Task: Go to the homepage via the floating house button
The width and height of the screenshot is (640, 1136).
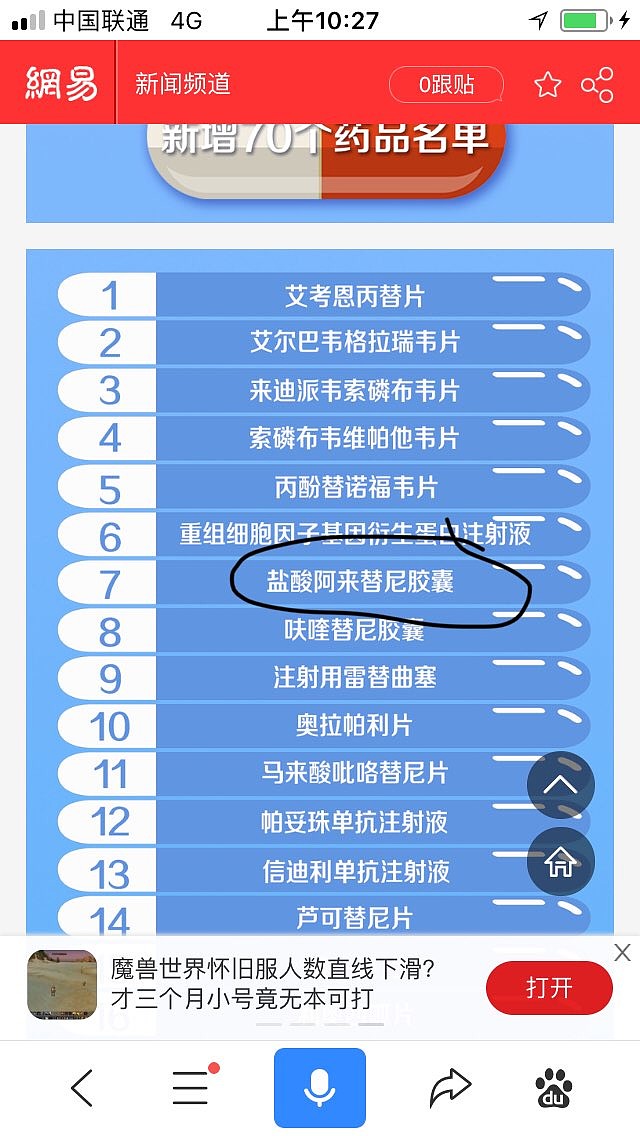Action: point(560,862)
